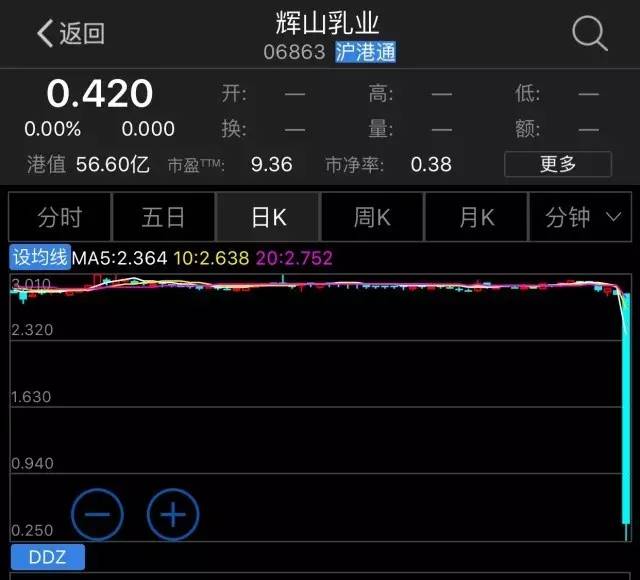The width and height of the screenshot is (640, 580).
Task: Open the stock search magnifier
Action: 589,34
